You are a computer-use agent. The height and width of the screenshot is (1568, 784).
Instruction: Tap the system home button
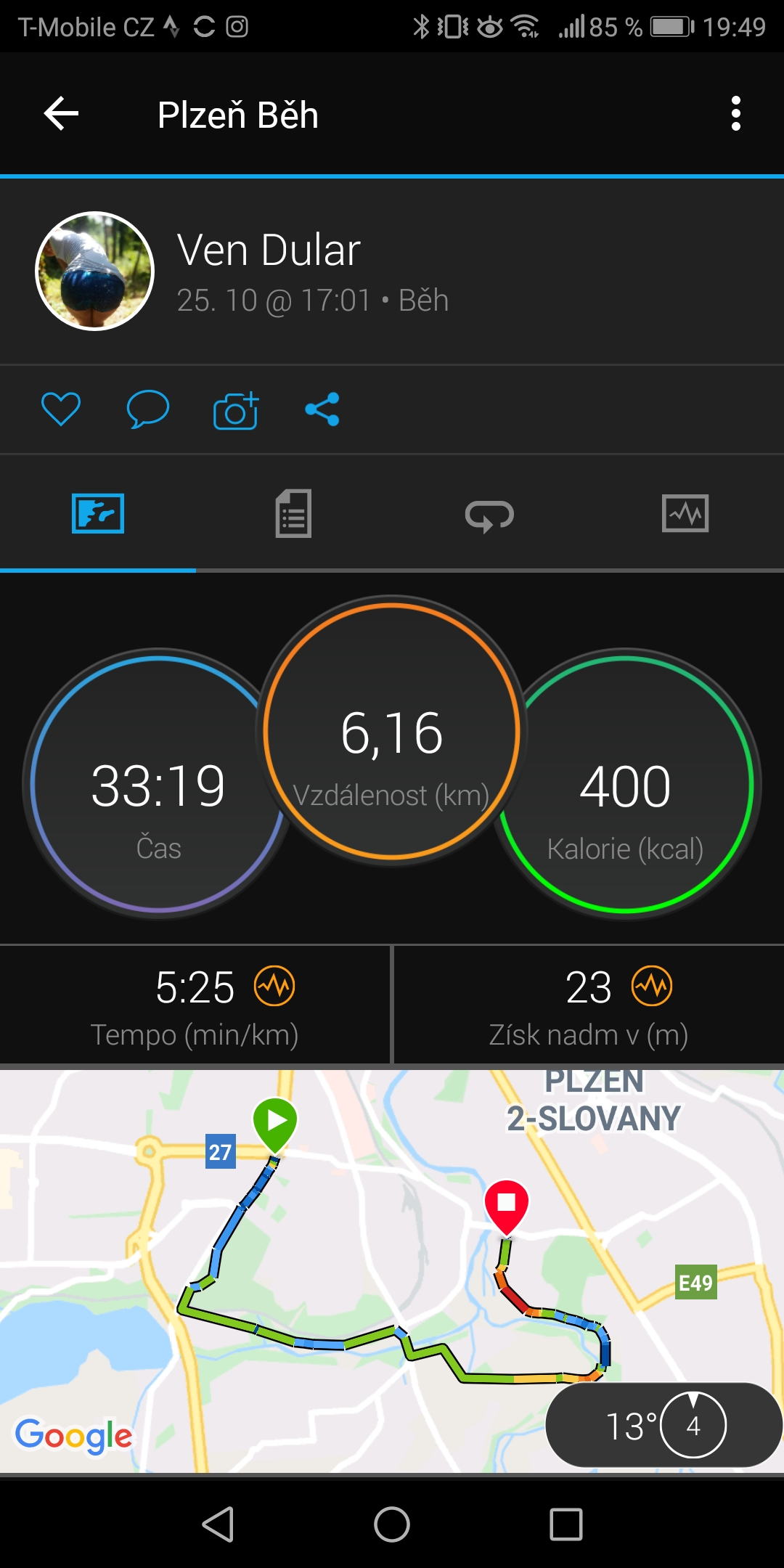[x=392, y=1524]
